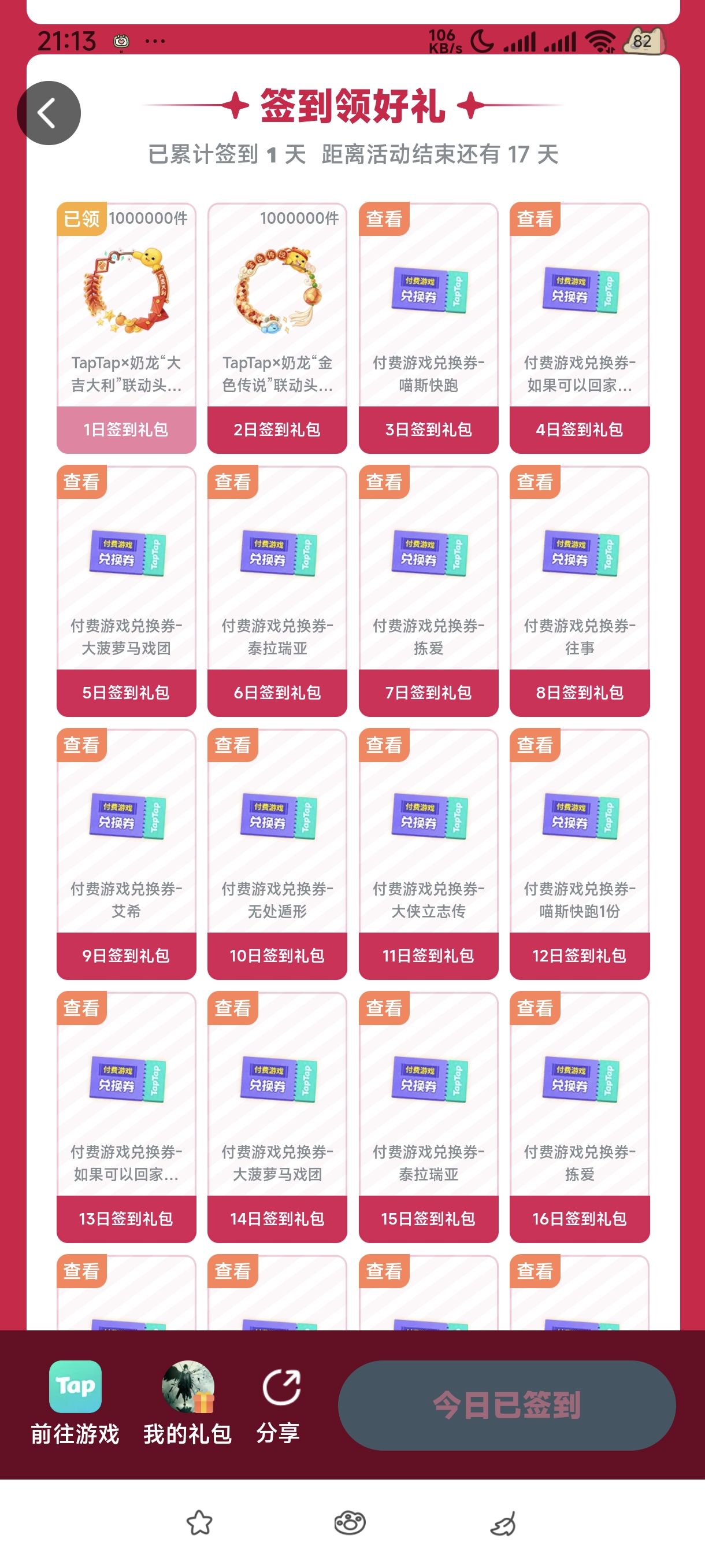Open the 8日签到礼包 往事 card
Screen dimensions: 705x1568
pyautogui.click(x=579, y=590)
